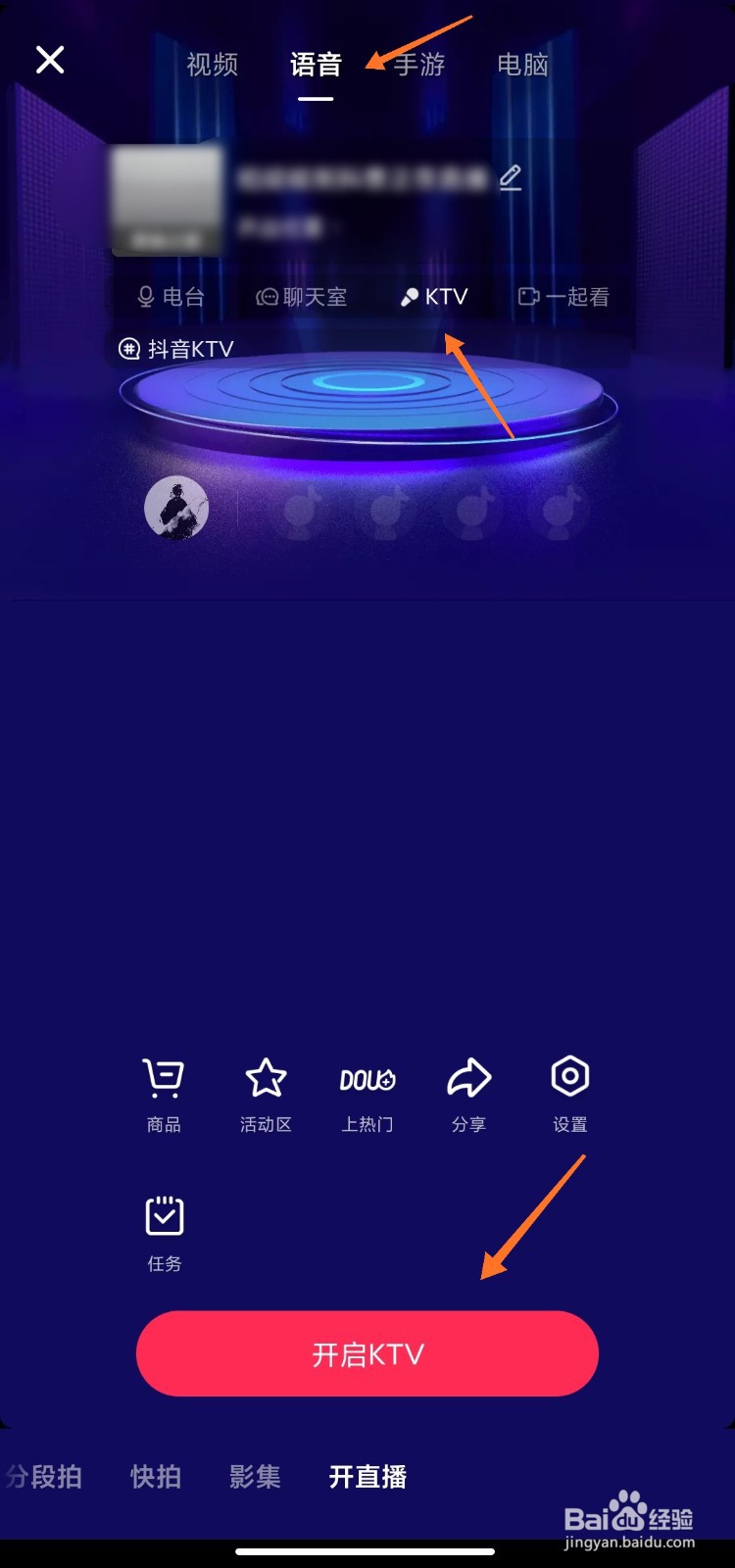
Task: Switch to the 视频 tab
Action: [x=211, y=65]
